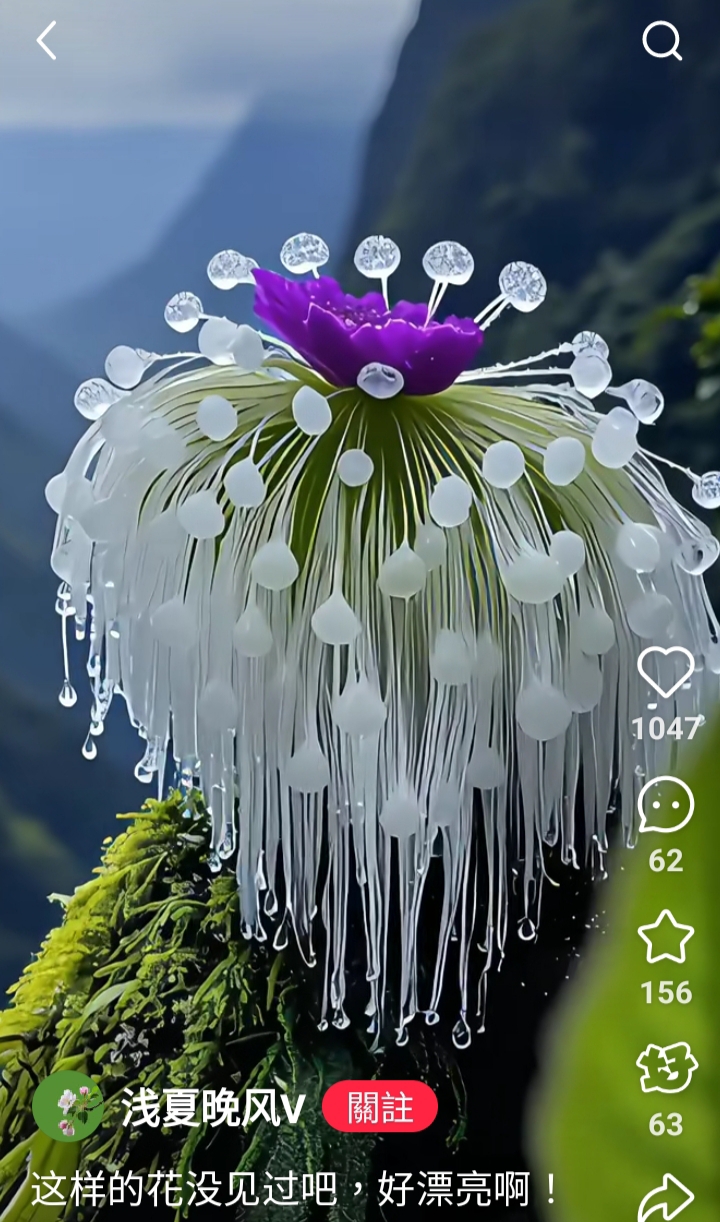This screenshot has width=720, height=1222.
Task: Follow the author with the 關註 button
Action: (x=380, y=1106)
